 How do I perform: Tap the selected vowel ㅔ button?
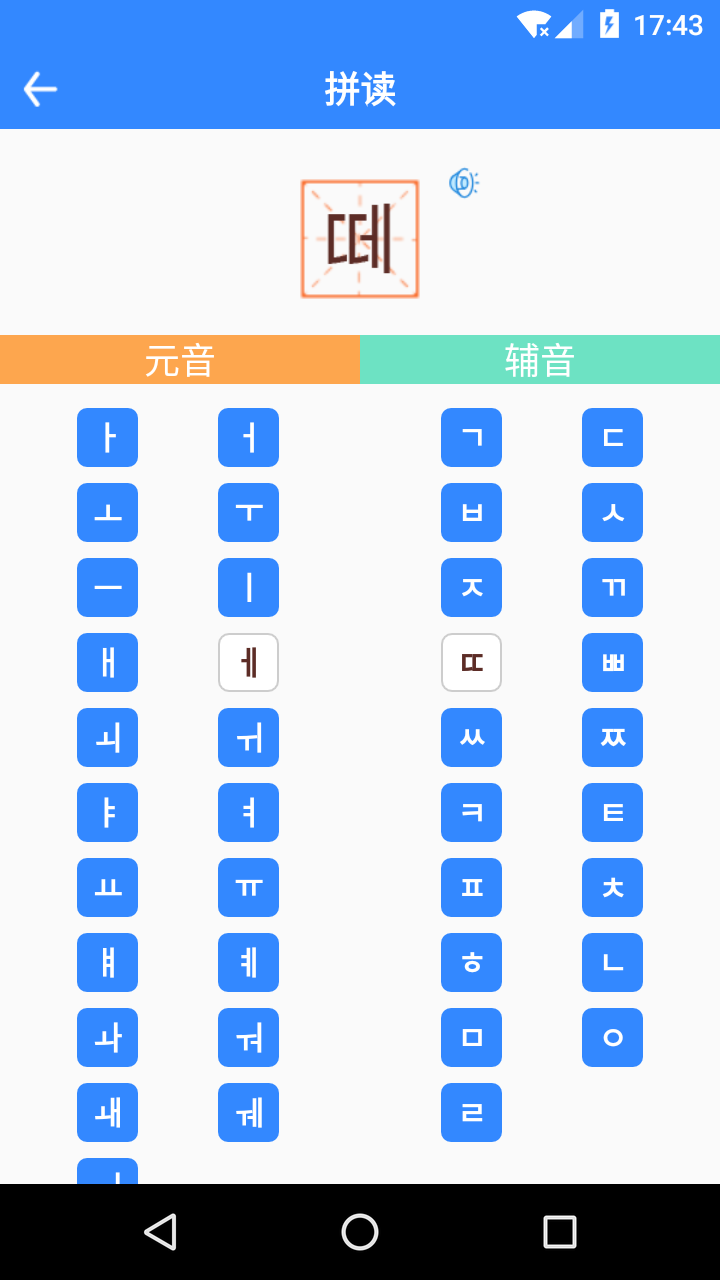click(248, 662)
